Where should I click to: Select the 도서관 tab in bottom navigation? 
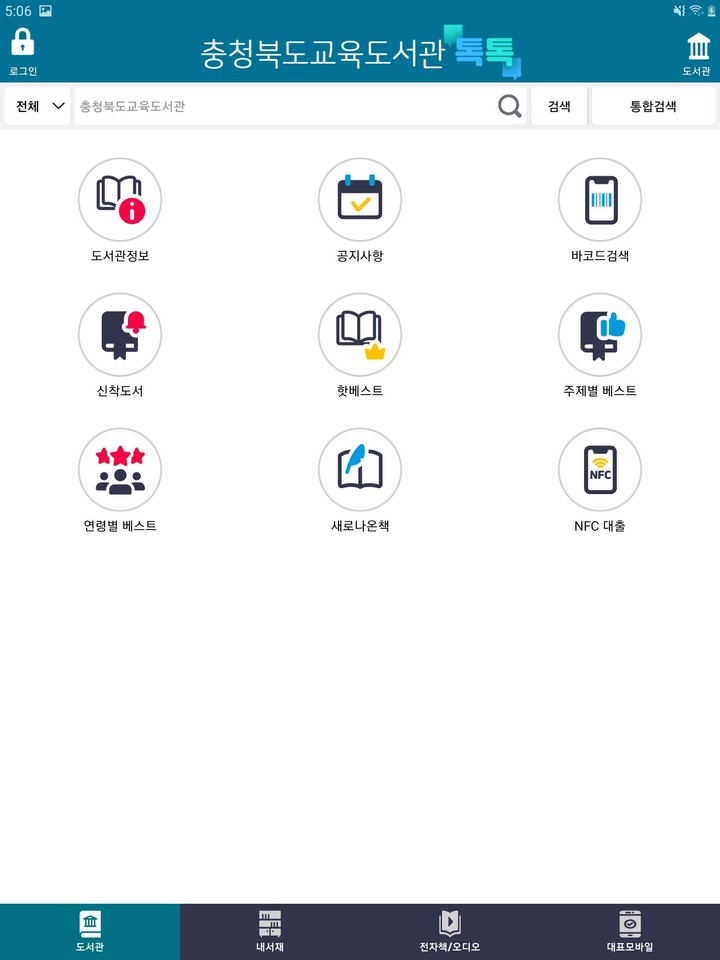point(90,928)
